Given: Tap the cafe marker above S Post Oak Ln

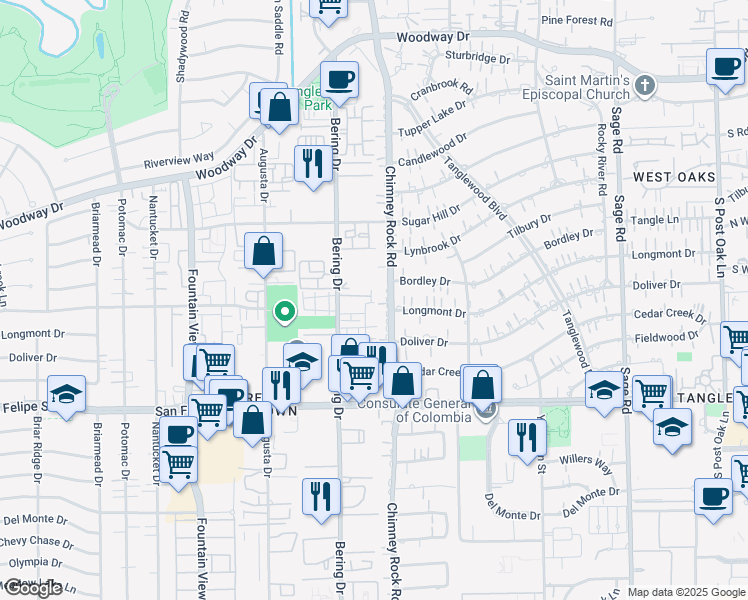Looking at the screenshot, I should (723, 66).
